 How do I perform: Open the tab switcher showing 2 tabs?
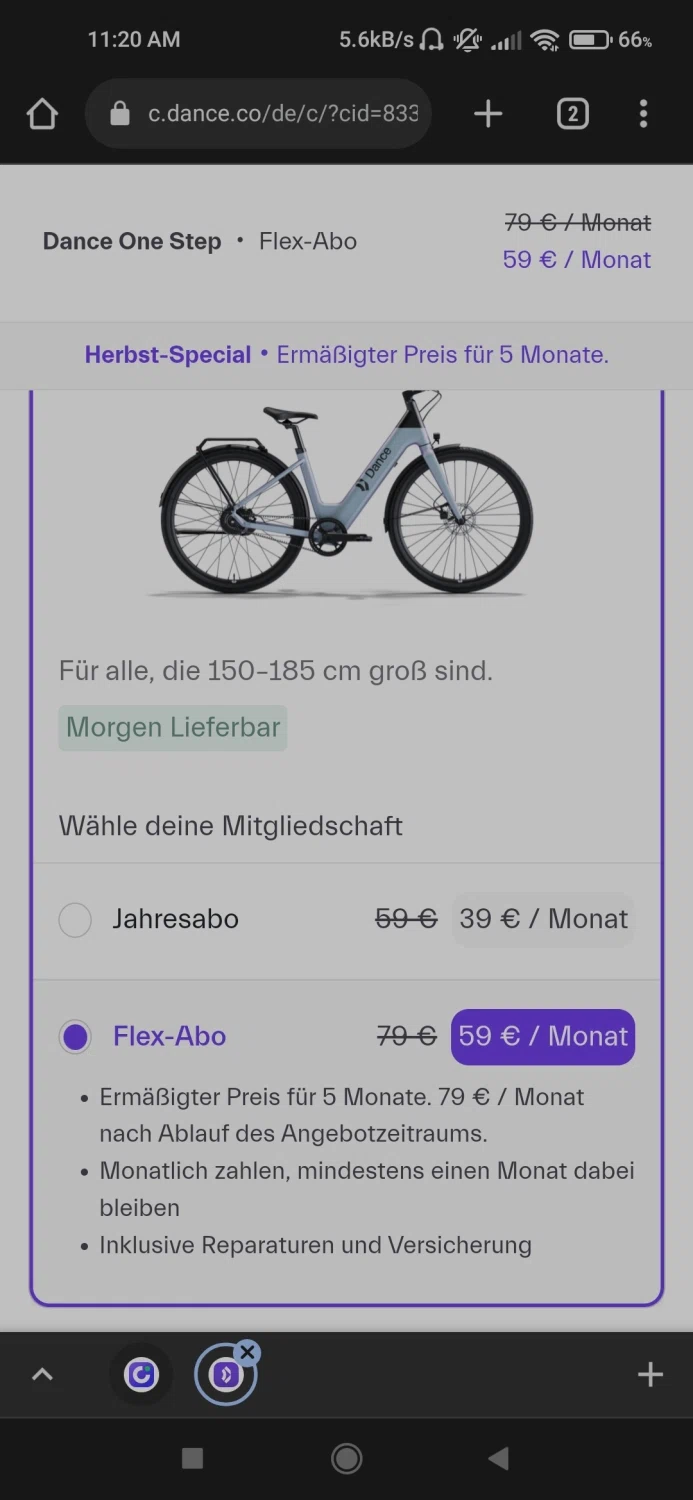[x=572, y=114]
